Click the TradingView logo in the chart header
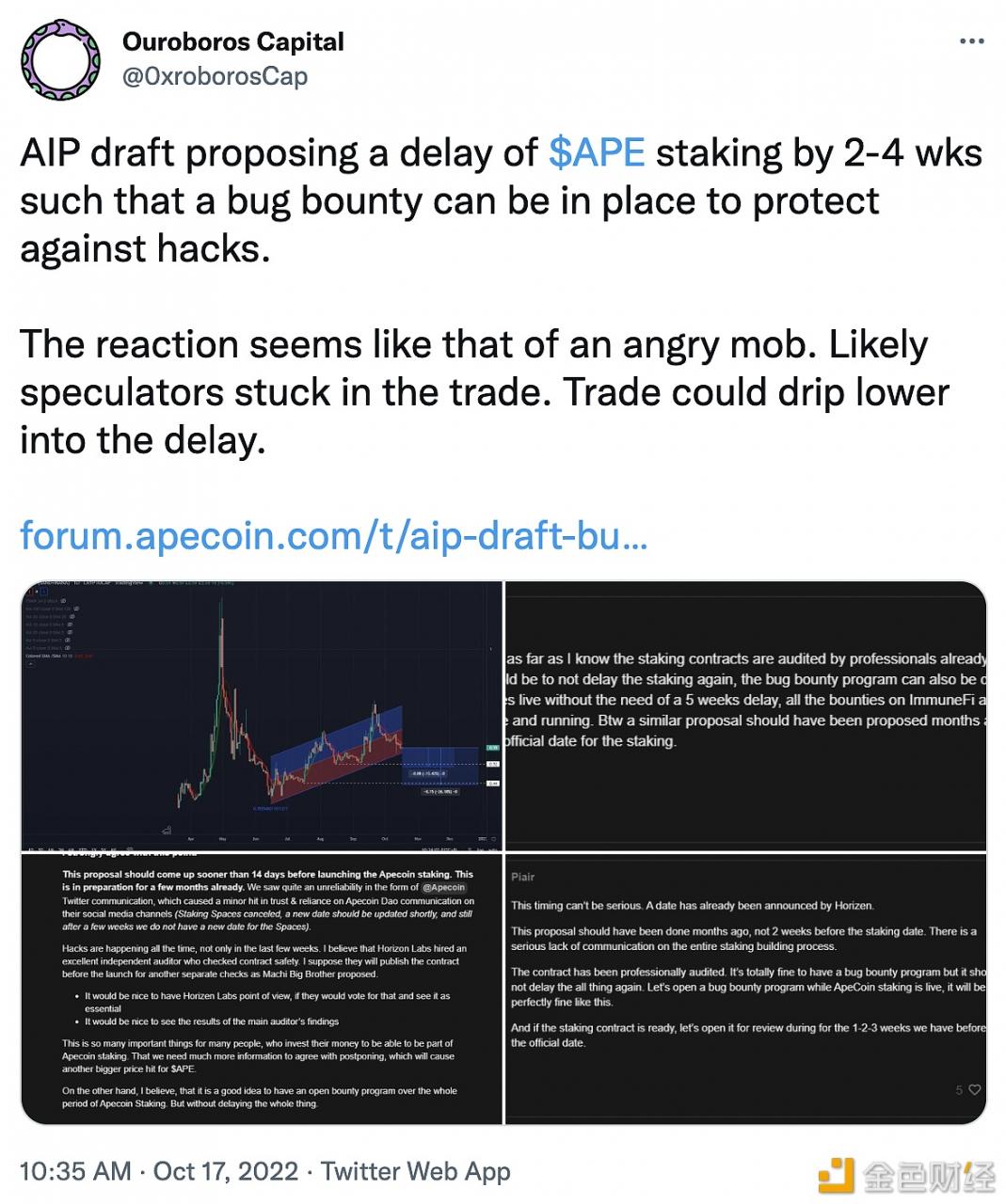Viewport: 1006px width, 1204px height. [x=130, y=582]
